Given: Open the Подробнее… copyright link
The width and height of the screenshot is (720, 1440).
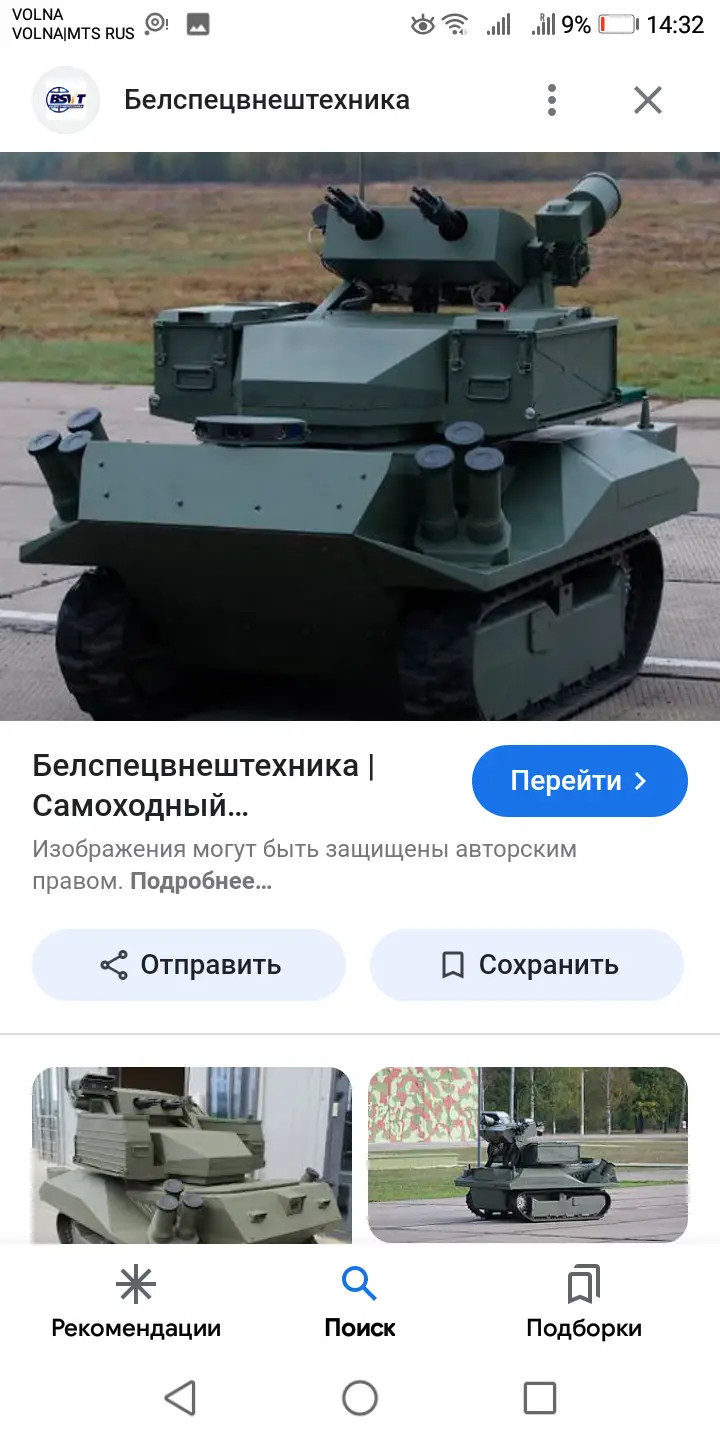Looking at the screenshot, I should (x=201, y=882).
